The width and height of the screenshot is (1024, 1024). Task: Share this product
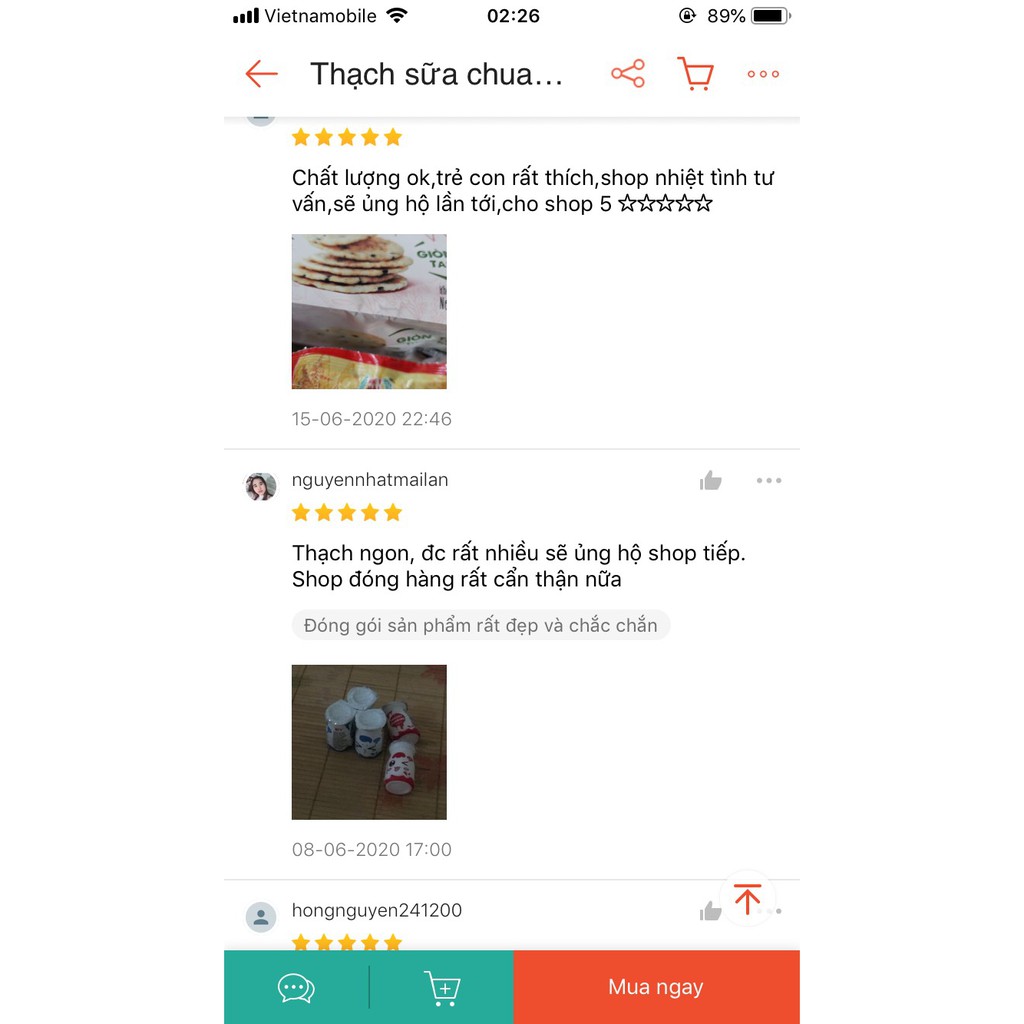628,74
